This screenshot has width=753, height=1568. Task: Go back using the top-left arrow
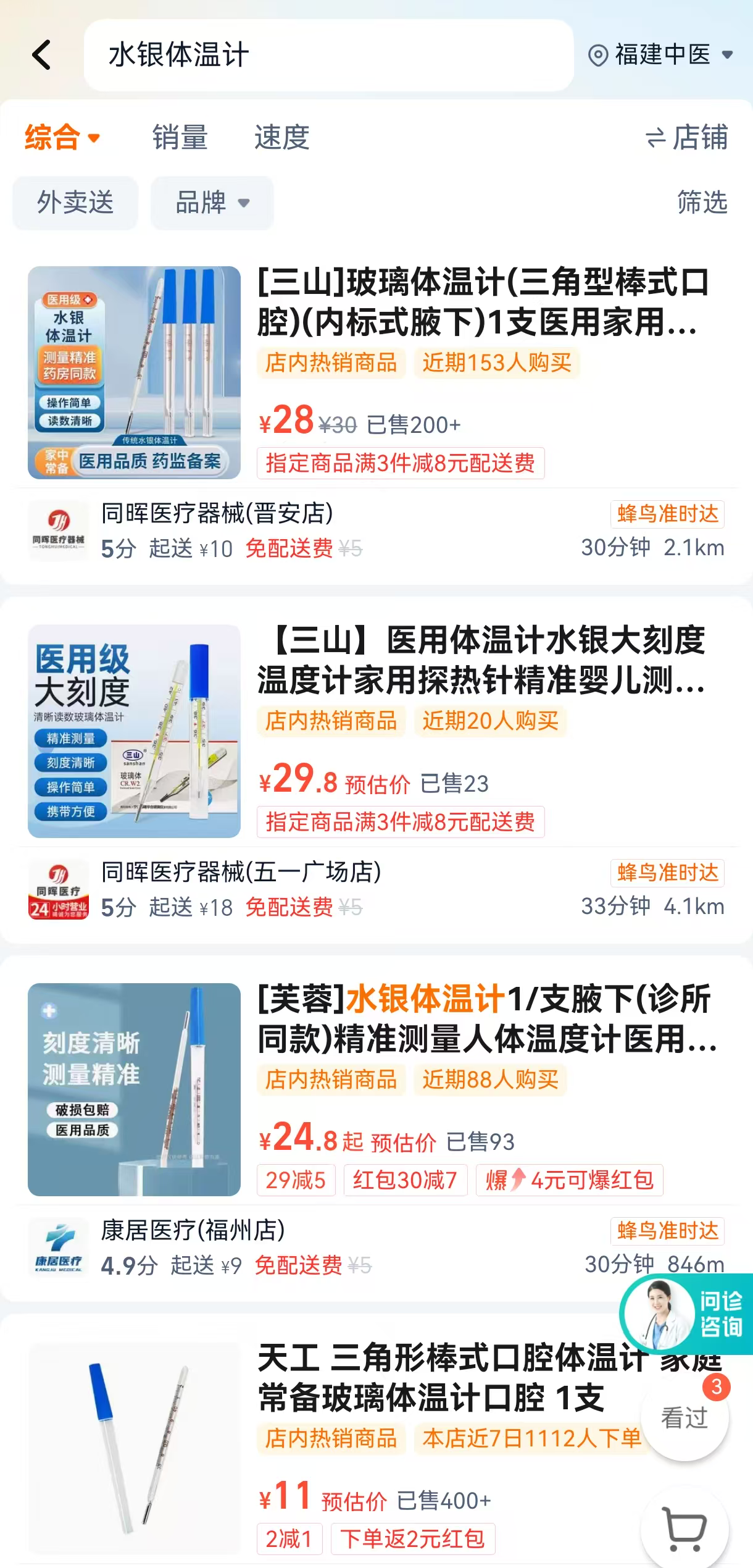(41, 55)
